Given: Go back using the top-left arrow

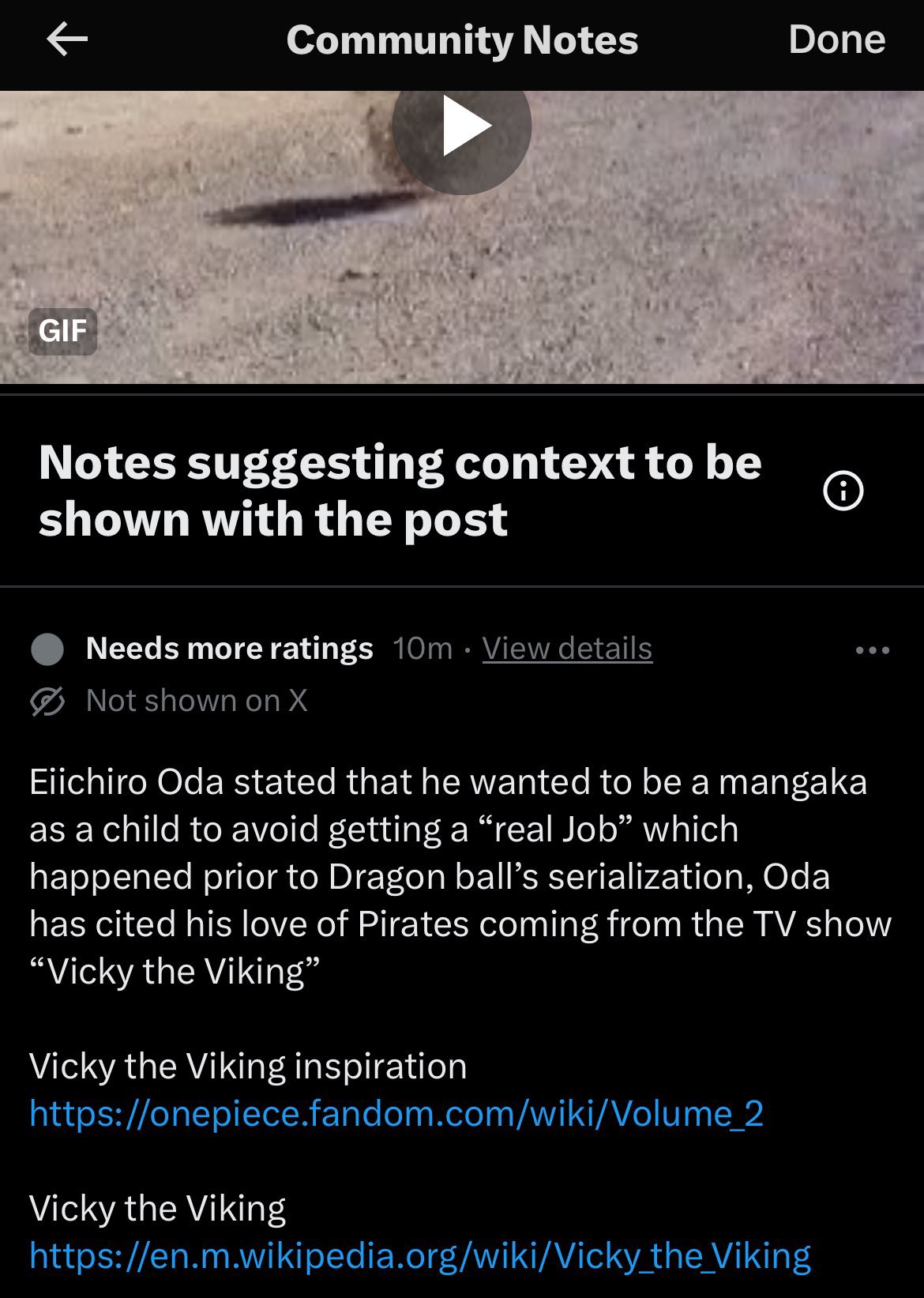Looking at the screenshot, I should pos(67,40).
